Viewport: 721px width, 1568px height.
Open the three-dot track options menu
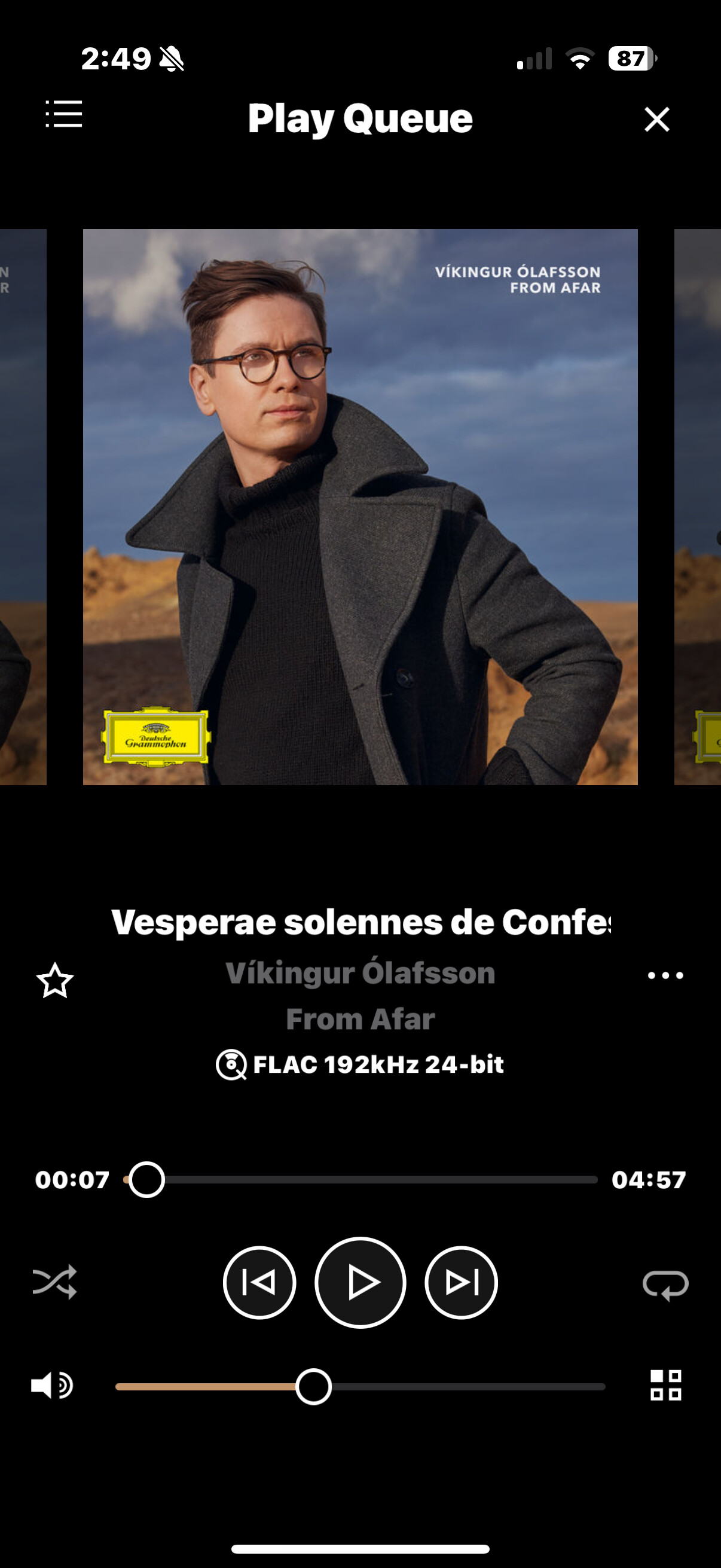coord(665,976)
